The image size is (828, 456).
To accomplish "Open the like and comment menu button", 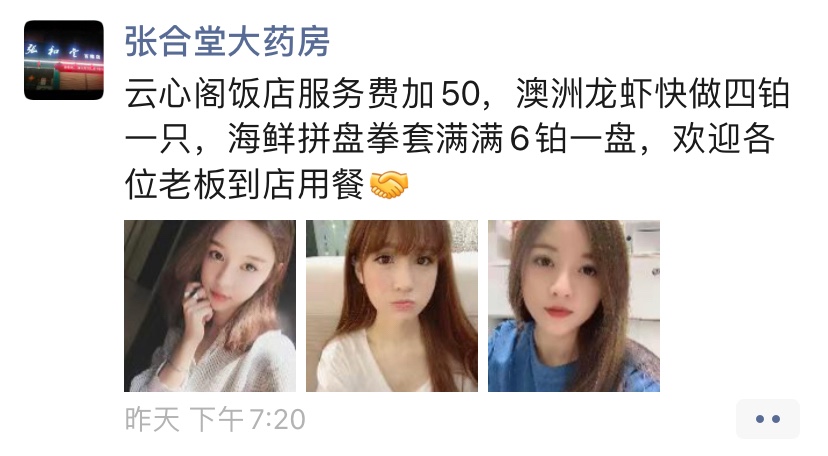I will (x=767, y=419).
